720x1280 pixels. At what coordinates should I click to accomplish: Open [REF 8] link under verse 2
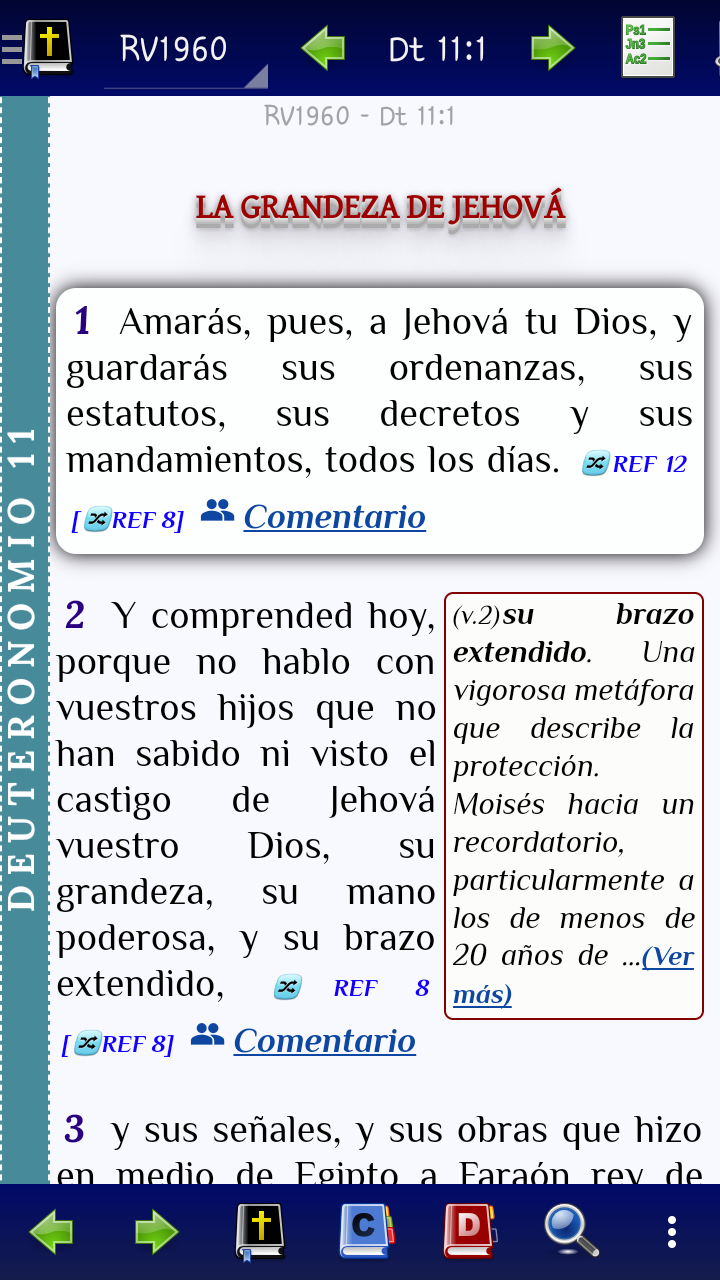click(x=117, y=1044)
